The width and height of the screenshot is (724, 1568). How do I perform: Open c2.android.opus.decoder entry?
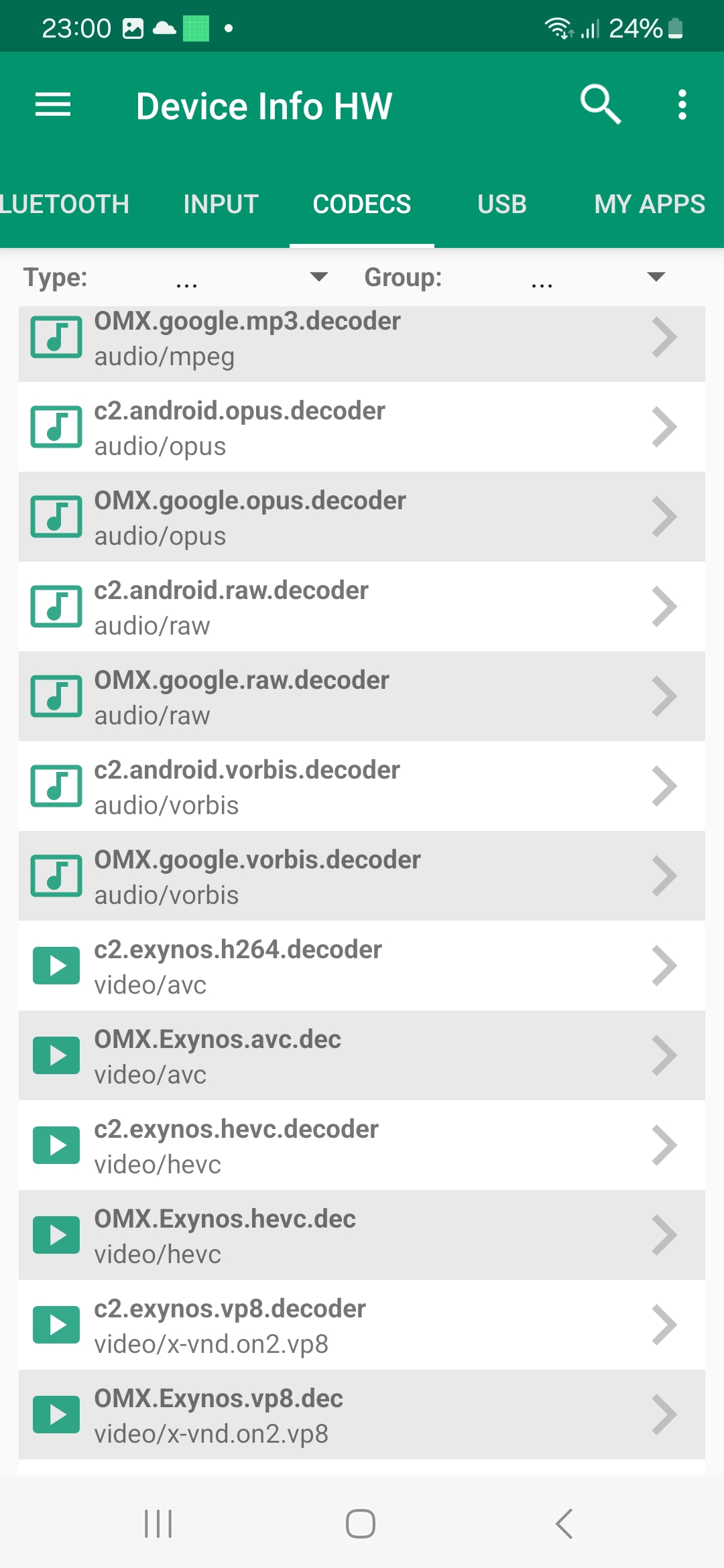pyautogui.click(x=362, y=428)
